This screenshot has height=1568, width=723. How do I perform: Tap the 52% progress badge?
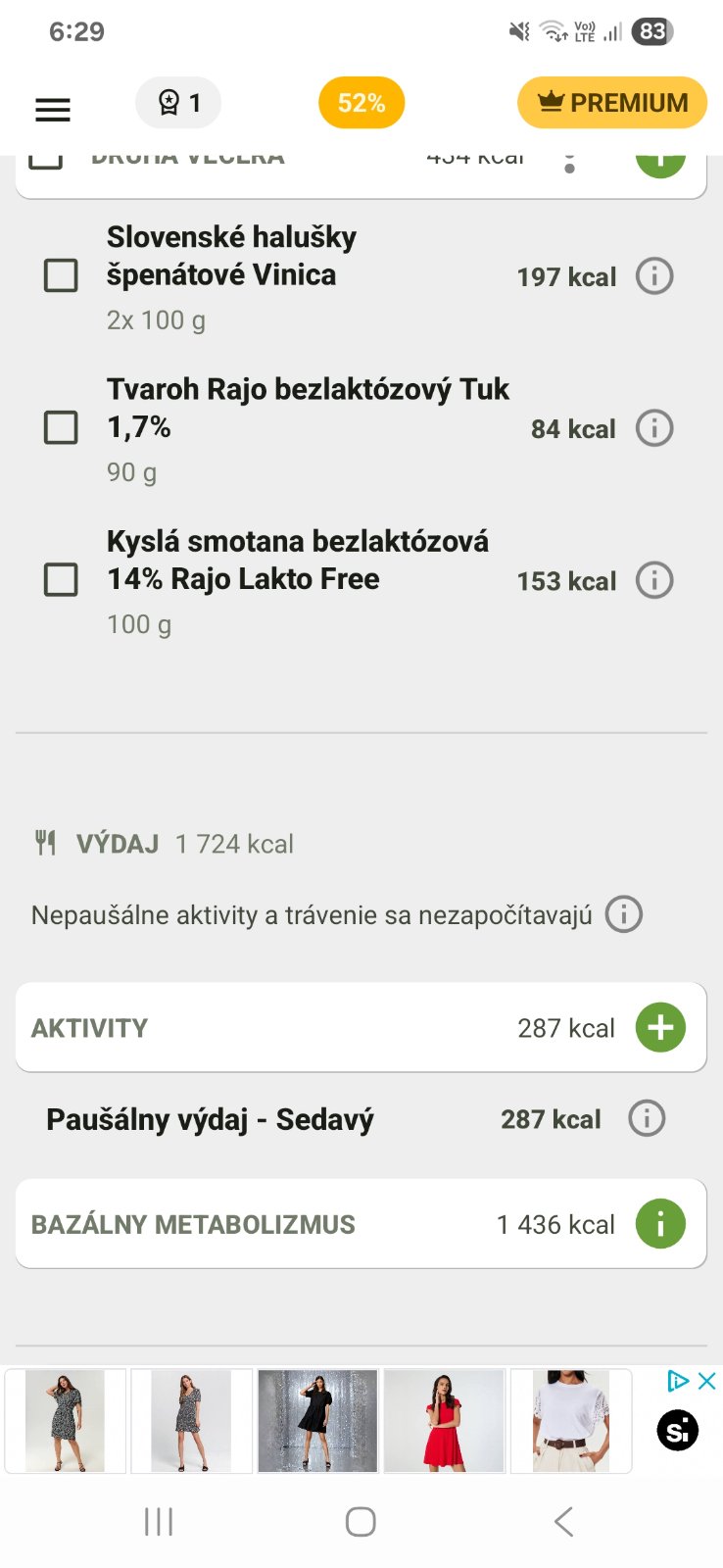(361, 103)
